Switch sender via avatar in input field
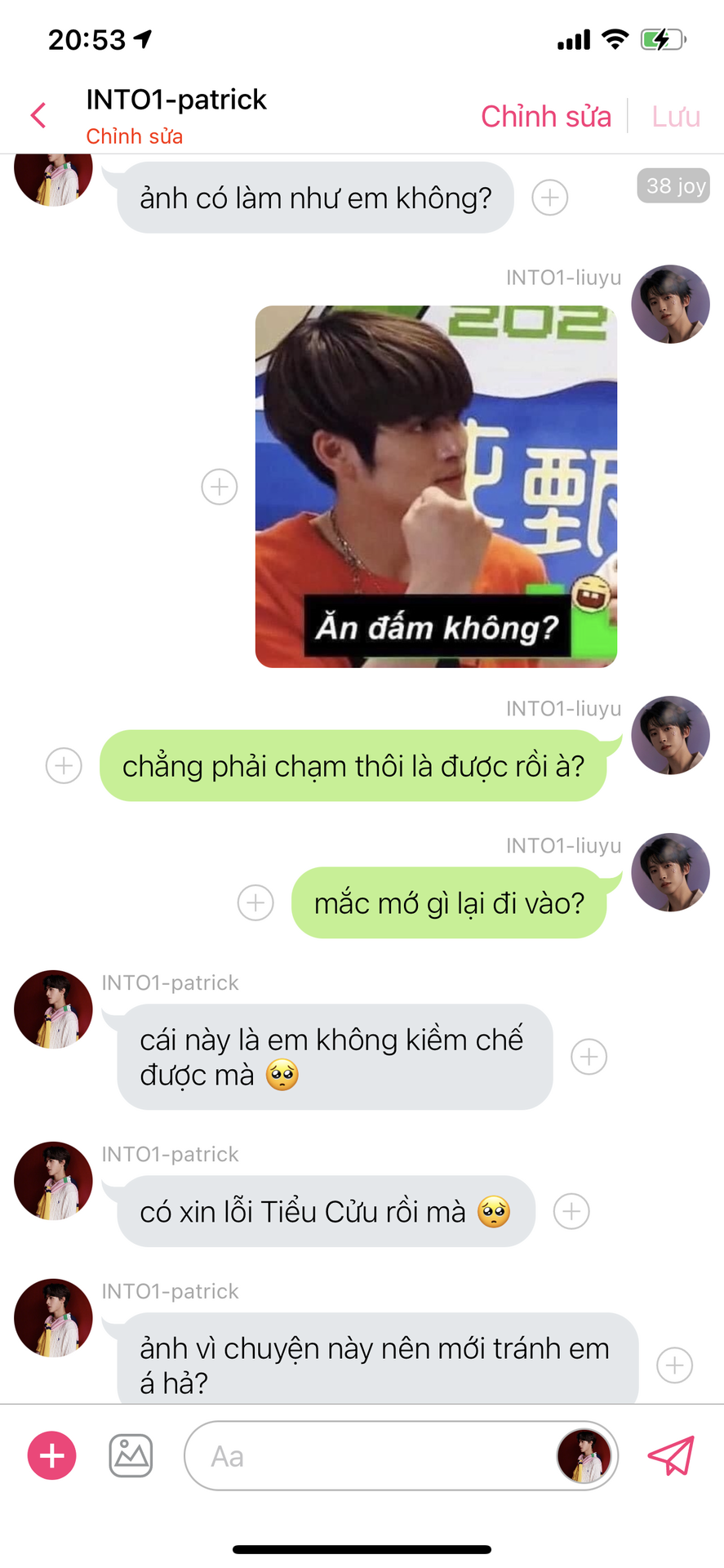The image size is (724, 1568). (x=584, y=1456)
